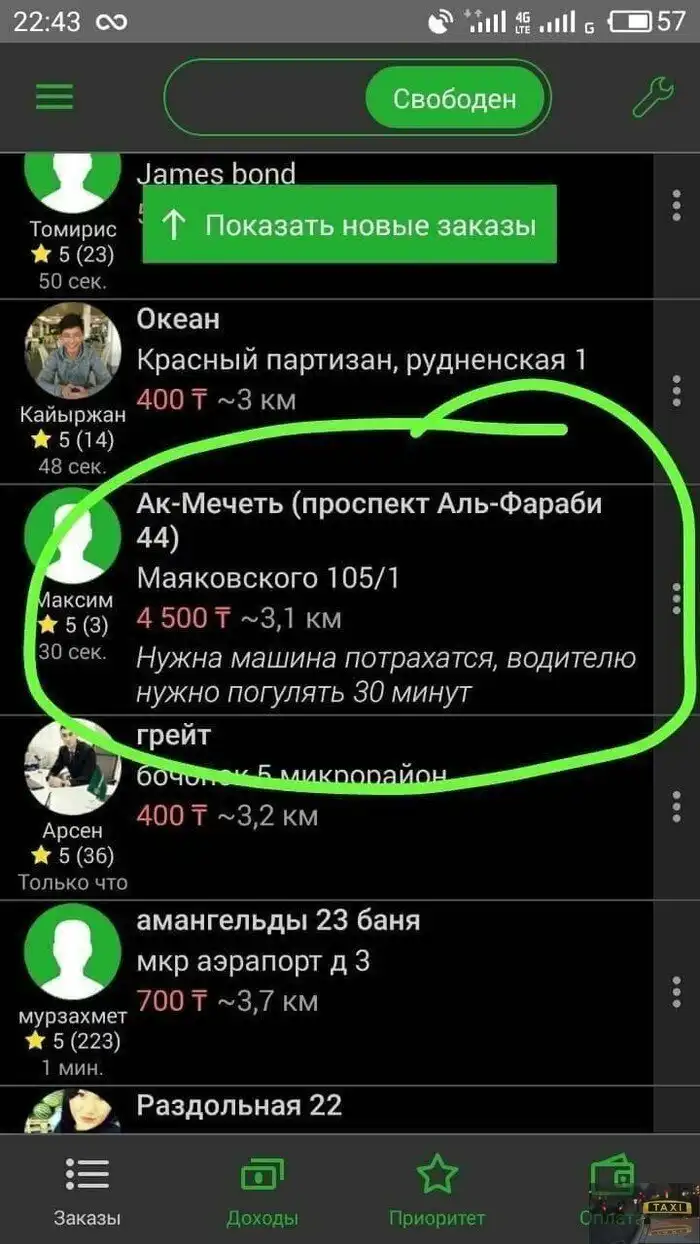
Task: Switch to the Заказы tab
Action: [x=87, y=1191]
